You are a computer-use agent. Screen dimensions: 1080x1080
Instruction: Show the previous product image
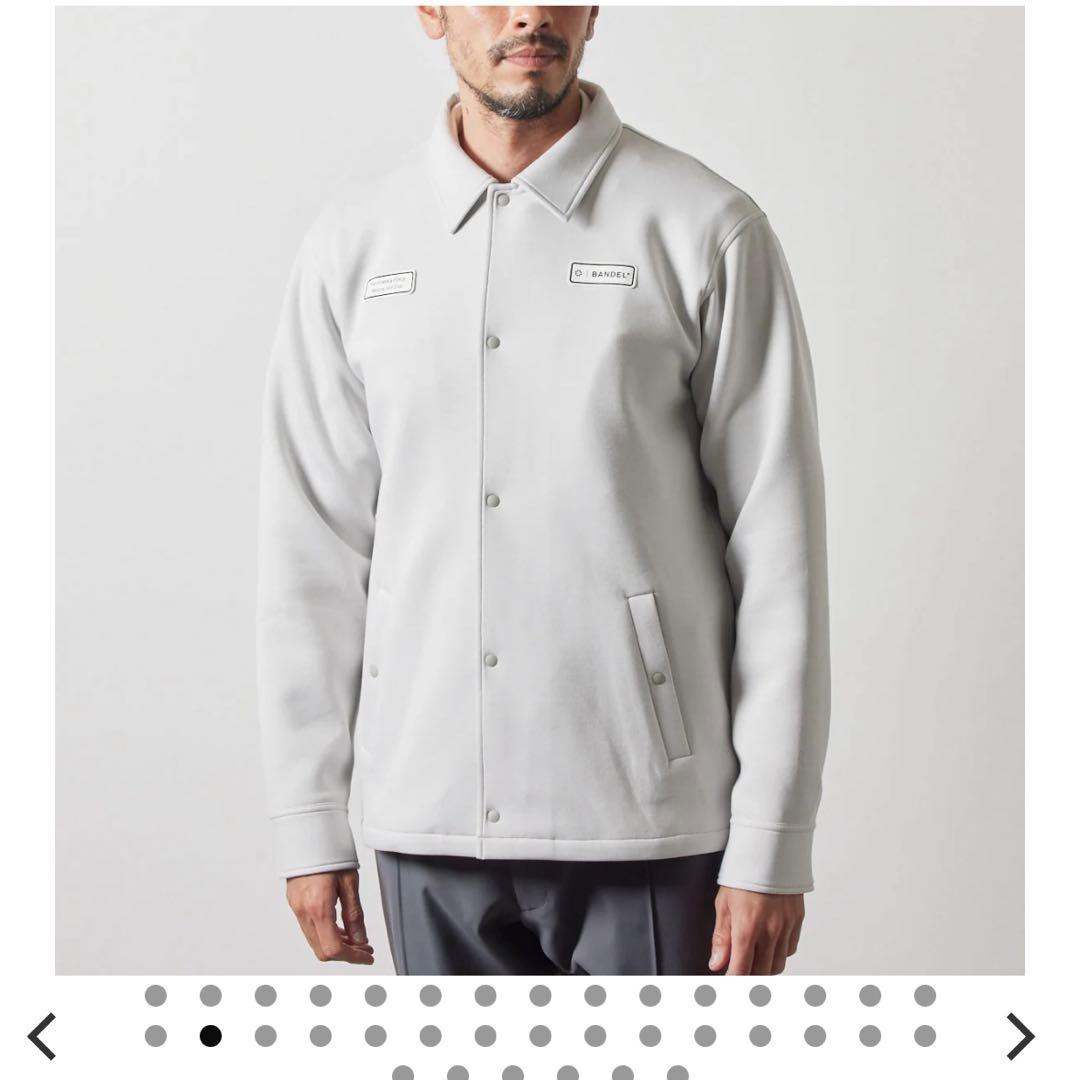click(x=42, y=1036)
